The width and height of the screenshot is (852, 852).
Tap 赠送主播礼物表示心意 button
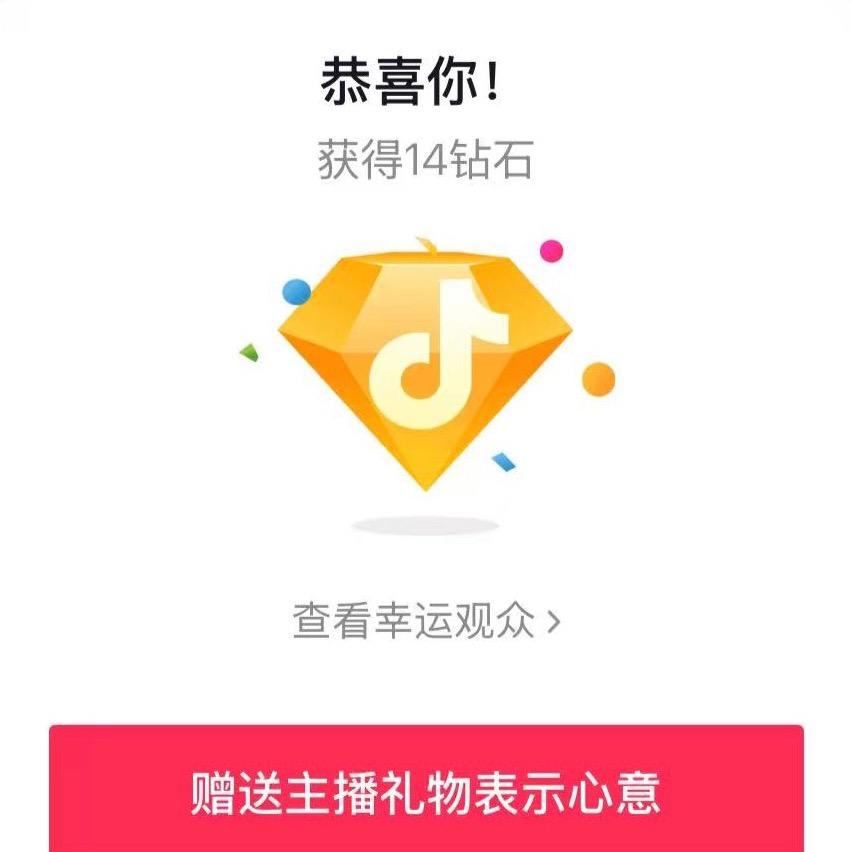tap(426, 790)
